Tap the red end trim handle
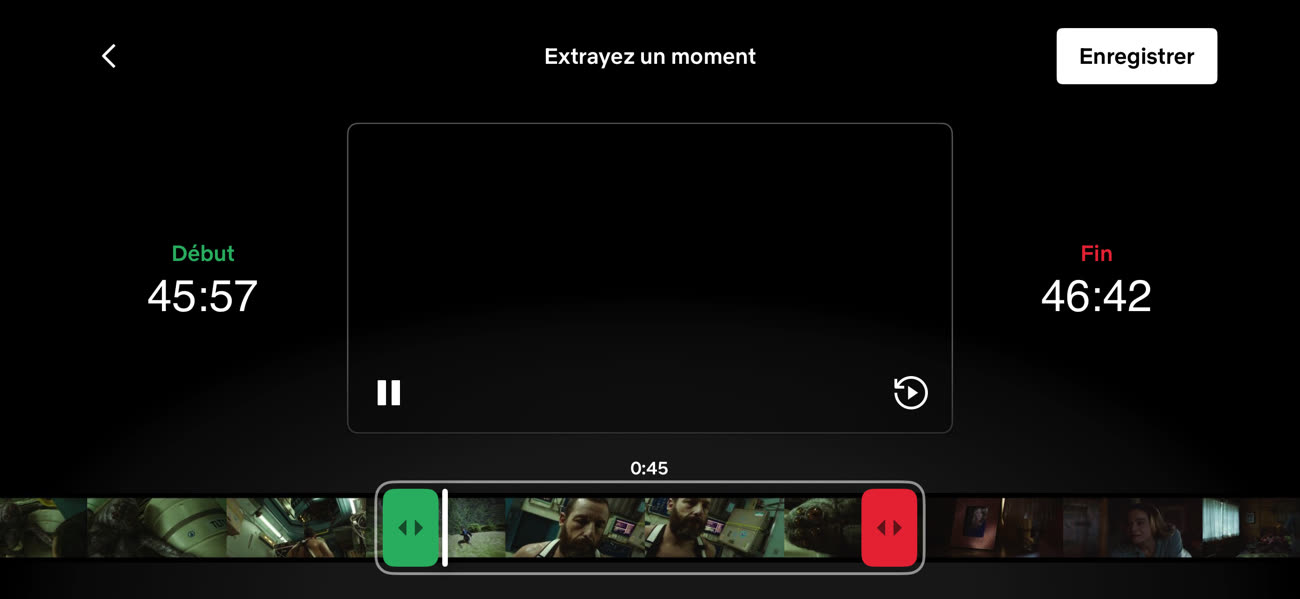The width and height of the screenshot is (1300, 599). point(889,528)
